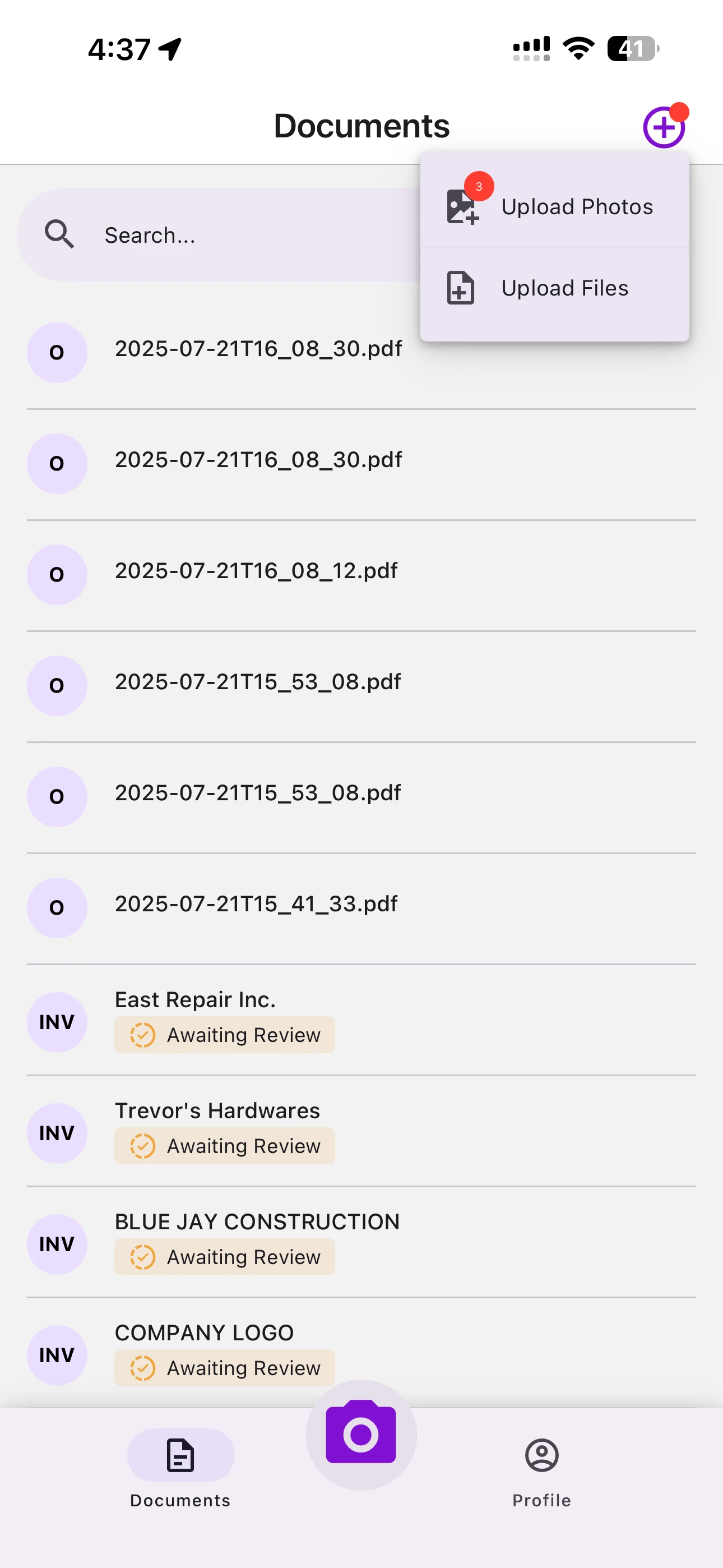This screenshot has height=1568, width=723.
Task: Open document 2025-07-21T16_08_12.pdf
Action: [x=256, y=571]
